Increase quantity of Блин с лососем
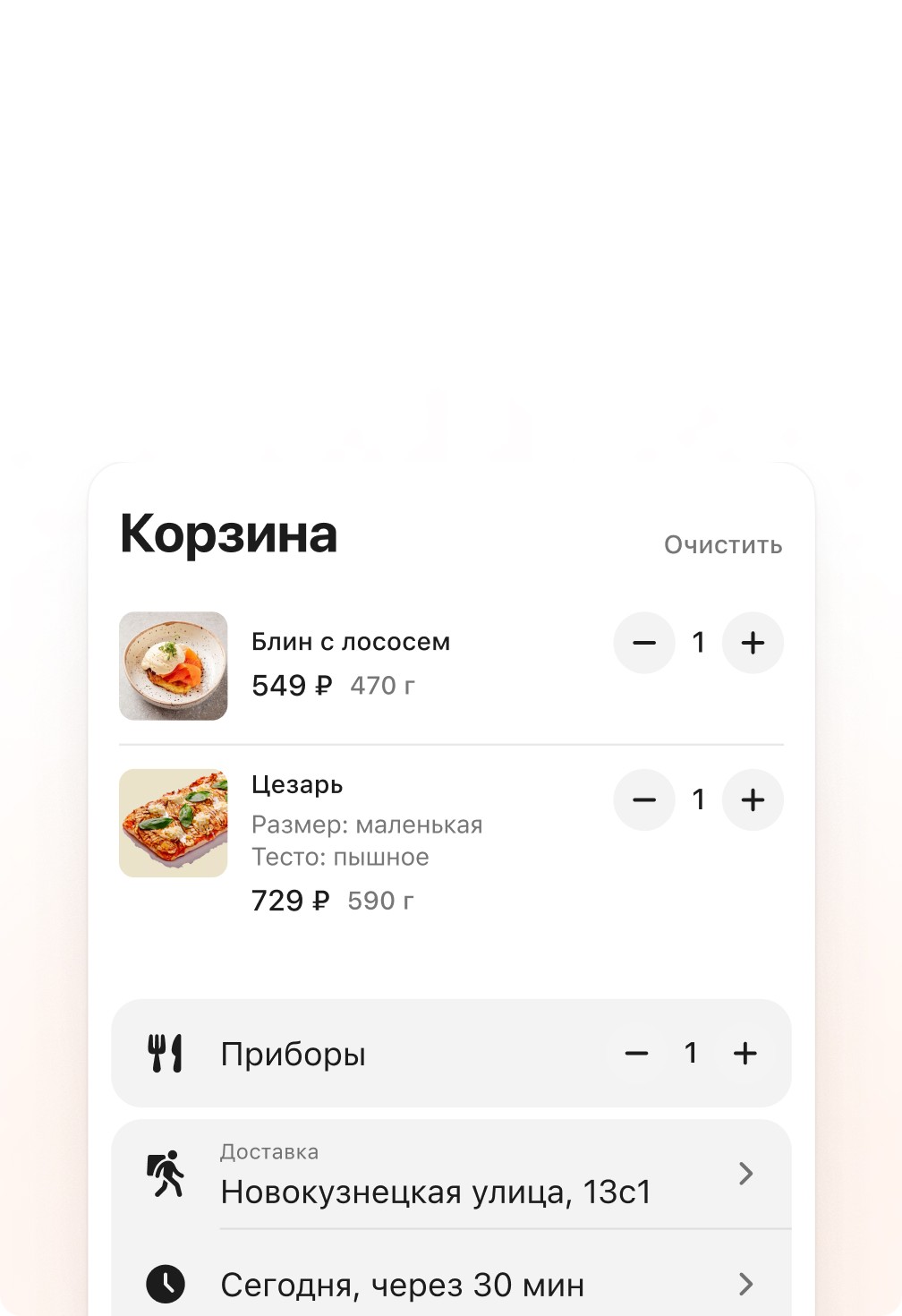 pos(753,643)
